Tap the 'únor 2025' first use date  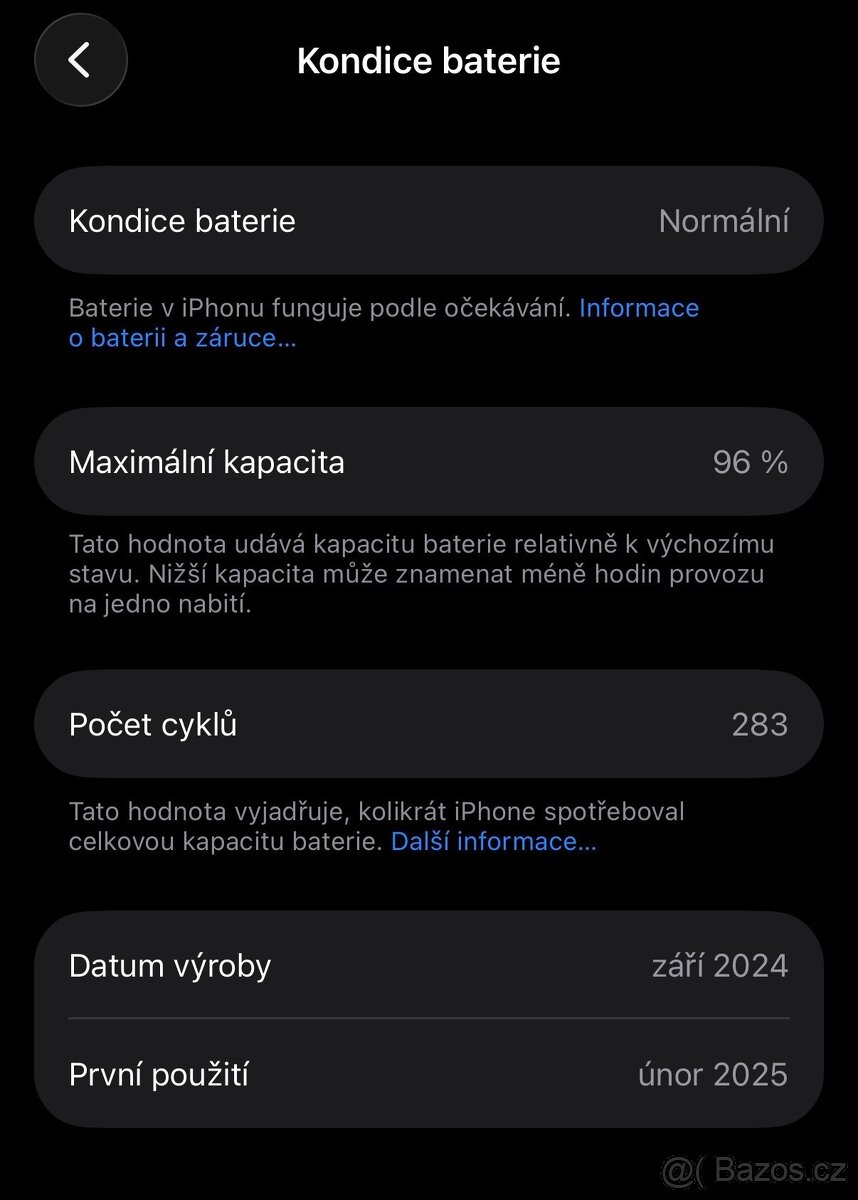[711, 1074]
